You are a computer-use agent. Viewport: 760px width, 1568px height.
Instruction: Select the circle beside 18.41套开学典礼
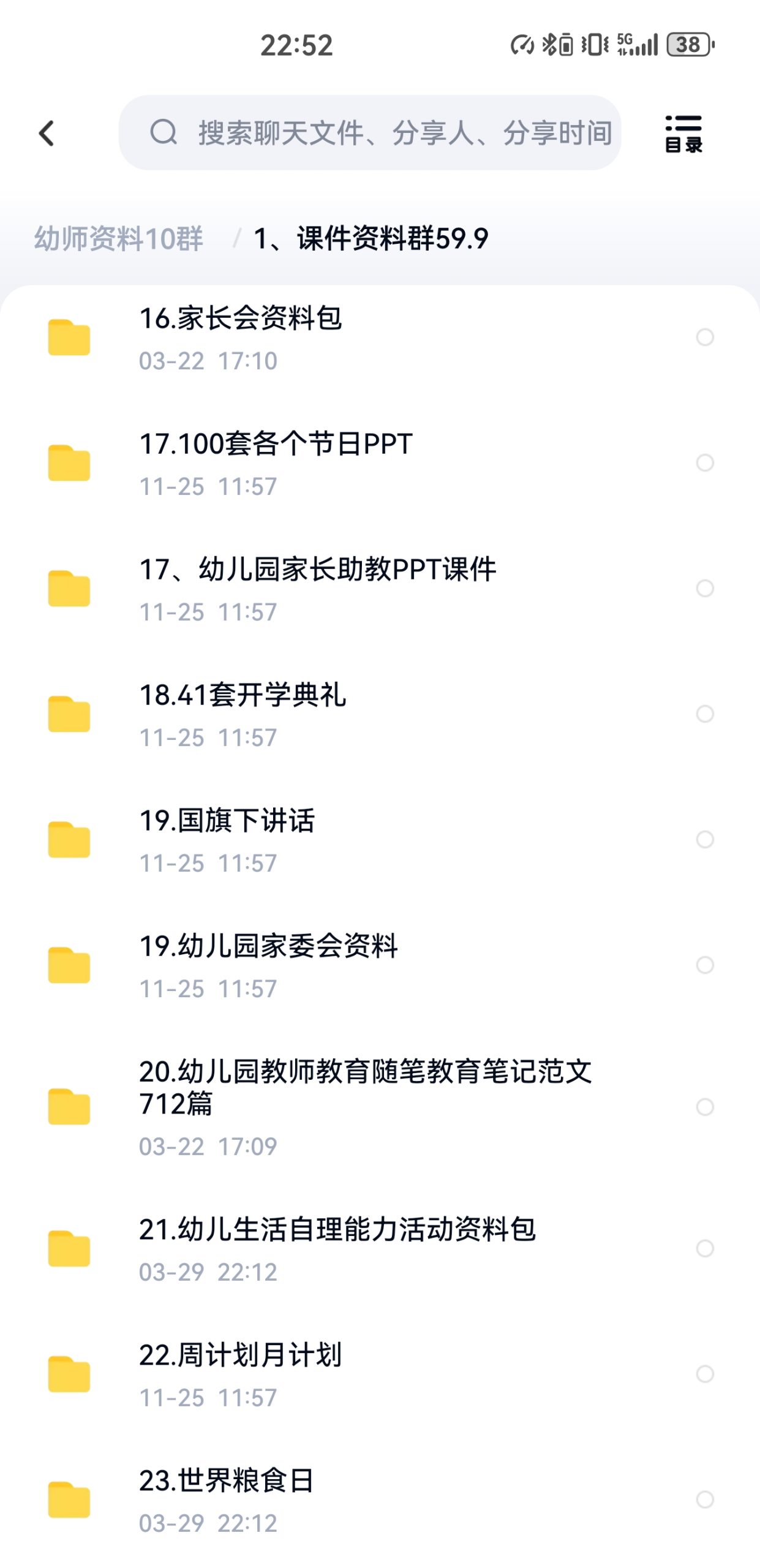705,714
